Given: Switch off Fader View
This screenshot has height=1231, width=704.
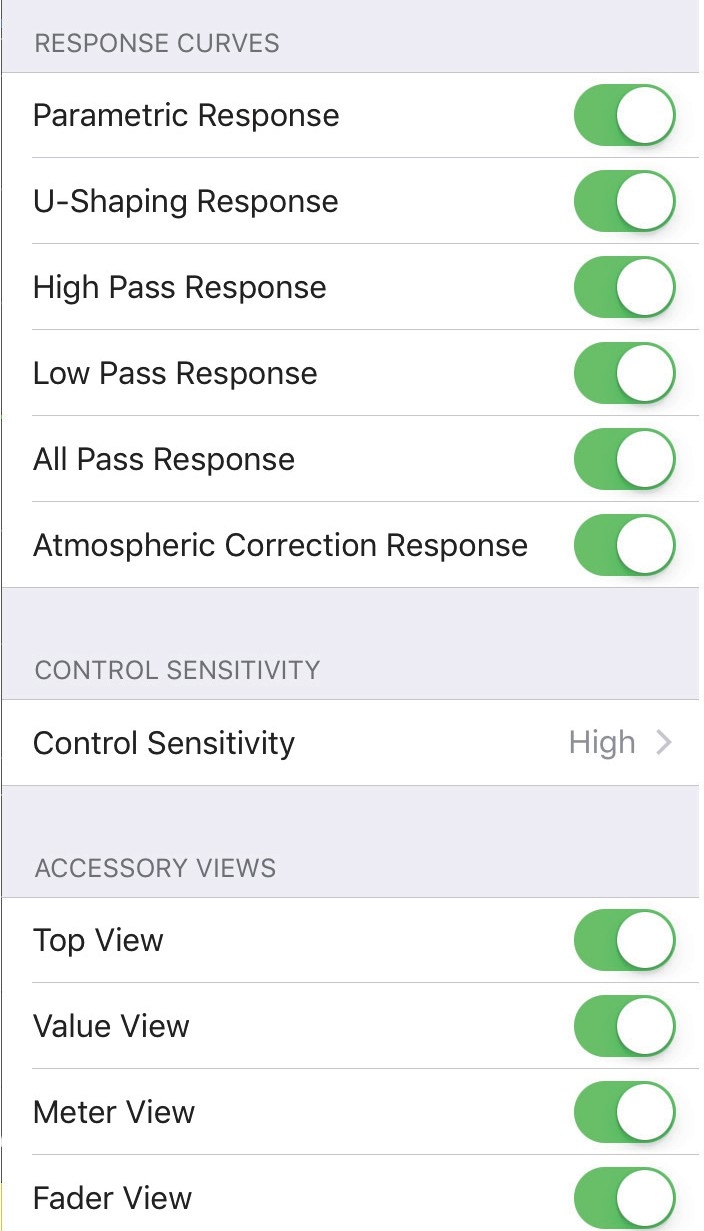Looking at the screenshot, I should click(x=624, y=1197).
